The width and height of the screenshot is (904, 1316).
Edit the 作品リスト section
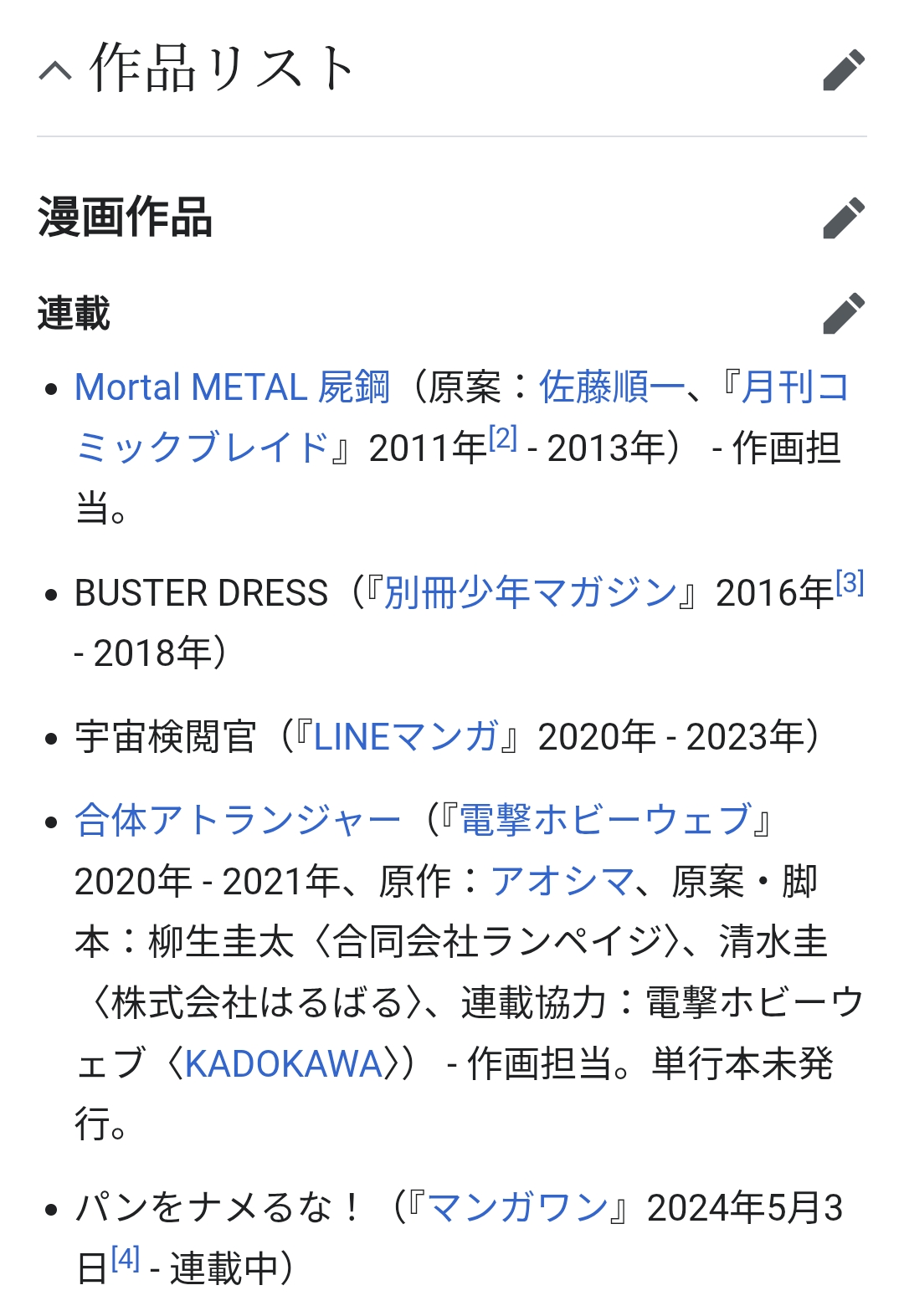843,70
